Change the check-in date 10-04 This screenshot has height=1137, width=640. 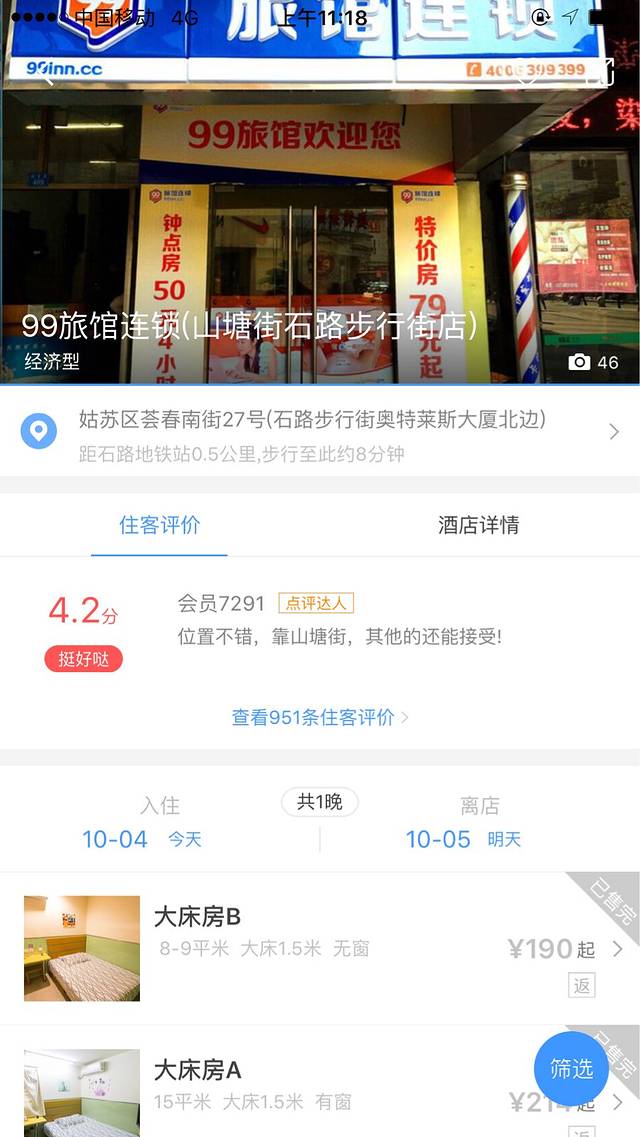141,838
